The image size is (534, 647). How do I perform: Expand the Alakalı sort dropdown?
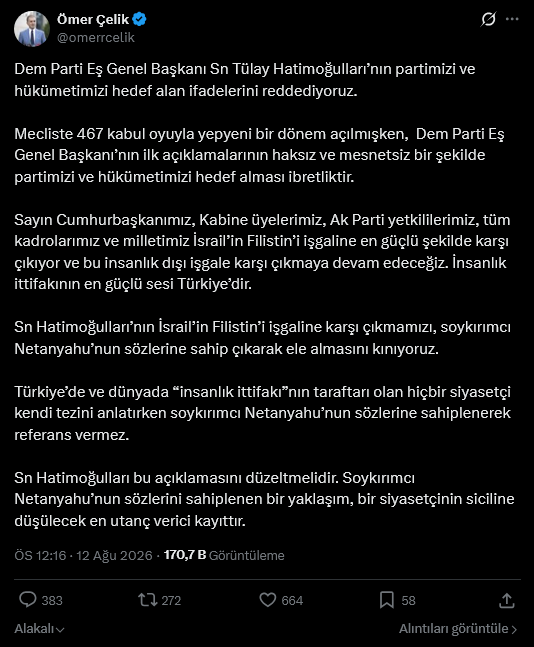[x=39, y=628]
